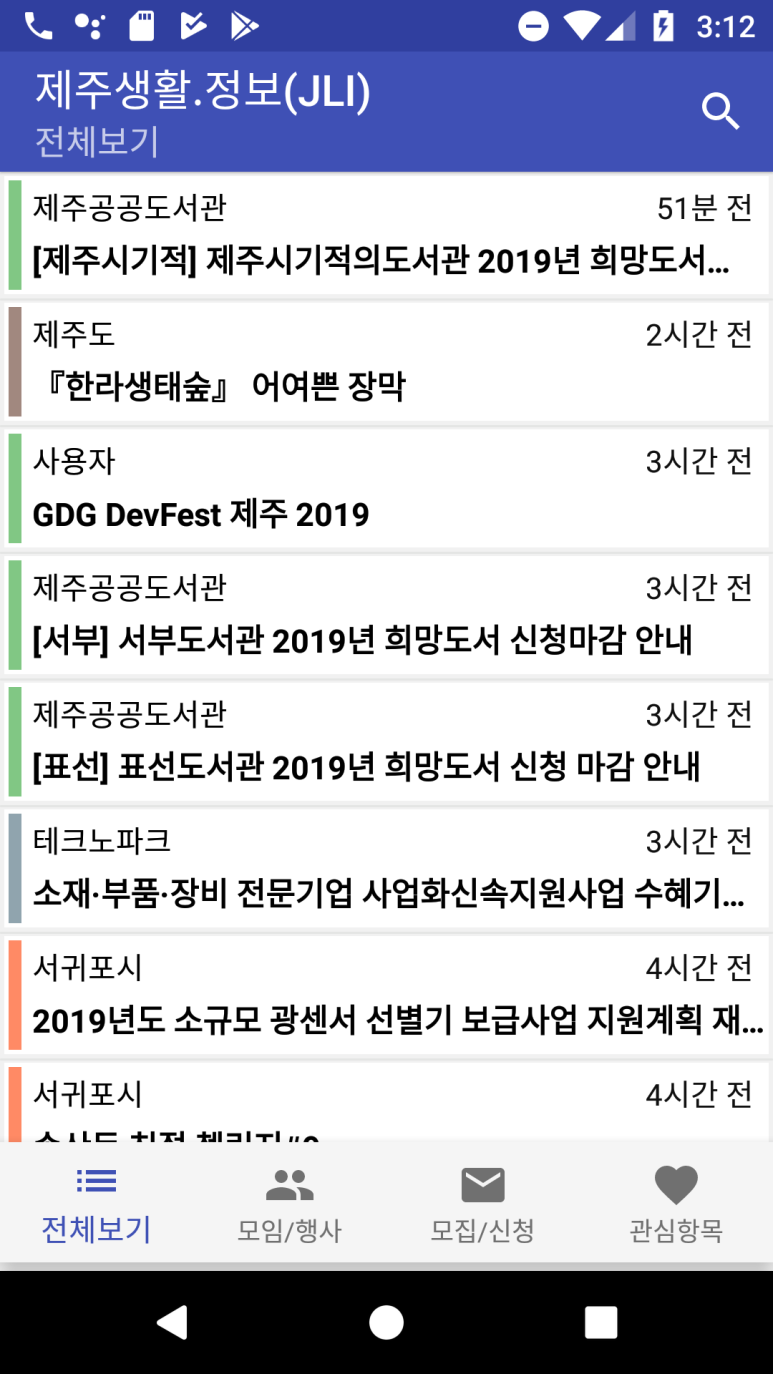The height and width of the screenshot is (1374, 773).
Task: Switch to the 모집/신청 tab
Action: click(x=482, y=1203)
